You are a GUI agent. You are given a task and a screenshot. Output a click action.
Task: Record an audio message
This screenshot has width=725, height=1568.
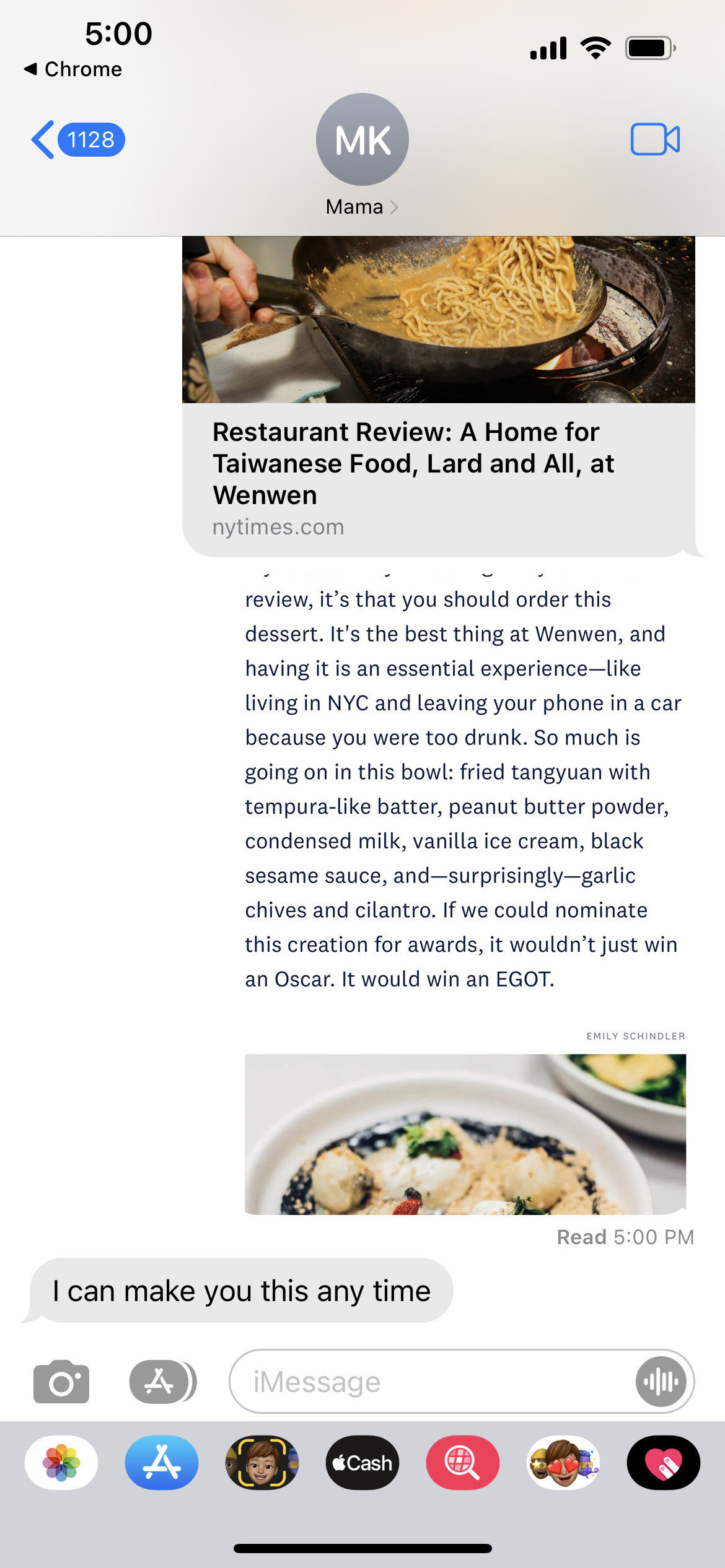click(661, 1381)
